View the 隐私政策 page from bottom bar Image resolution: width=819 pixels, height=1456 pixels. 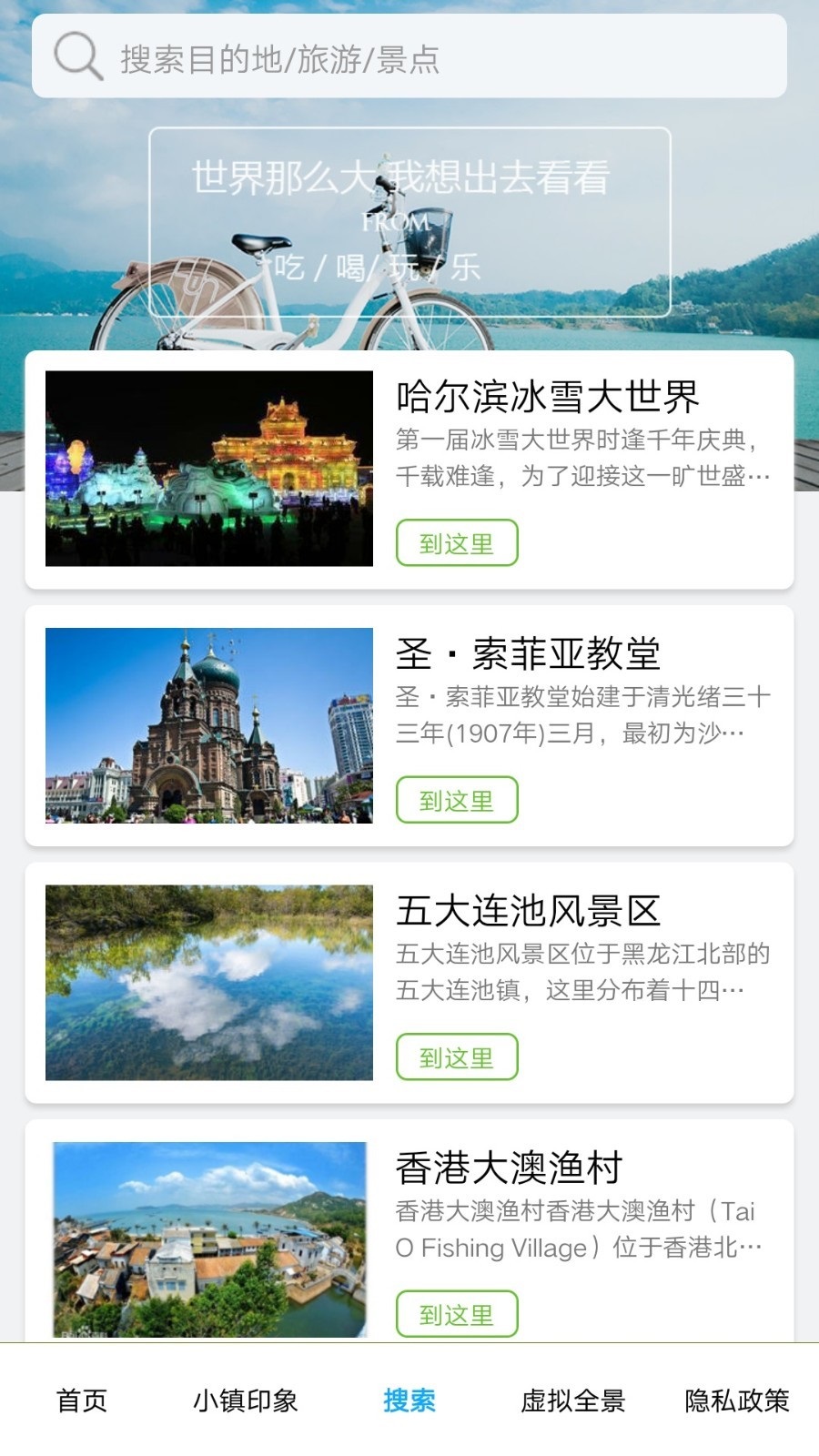tap(738, 1402)
